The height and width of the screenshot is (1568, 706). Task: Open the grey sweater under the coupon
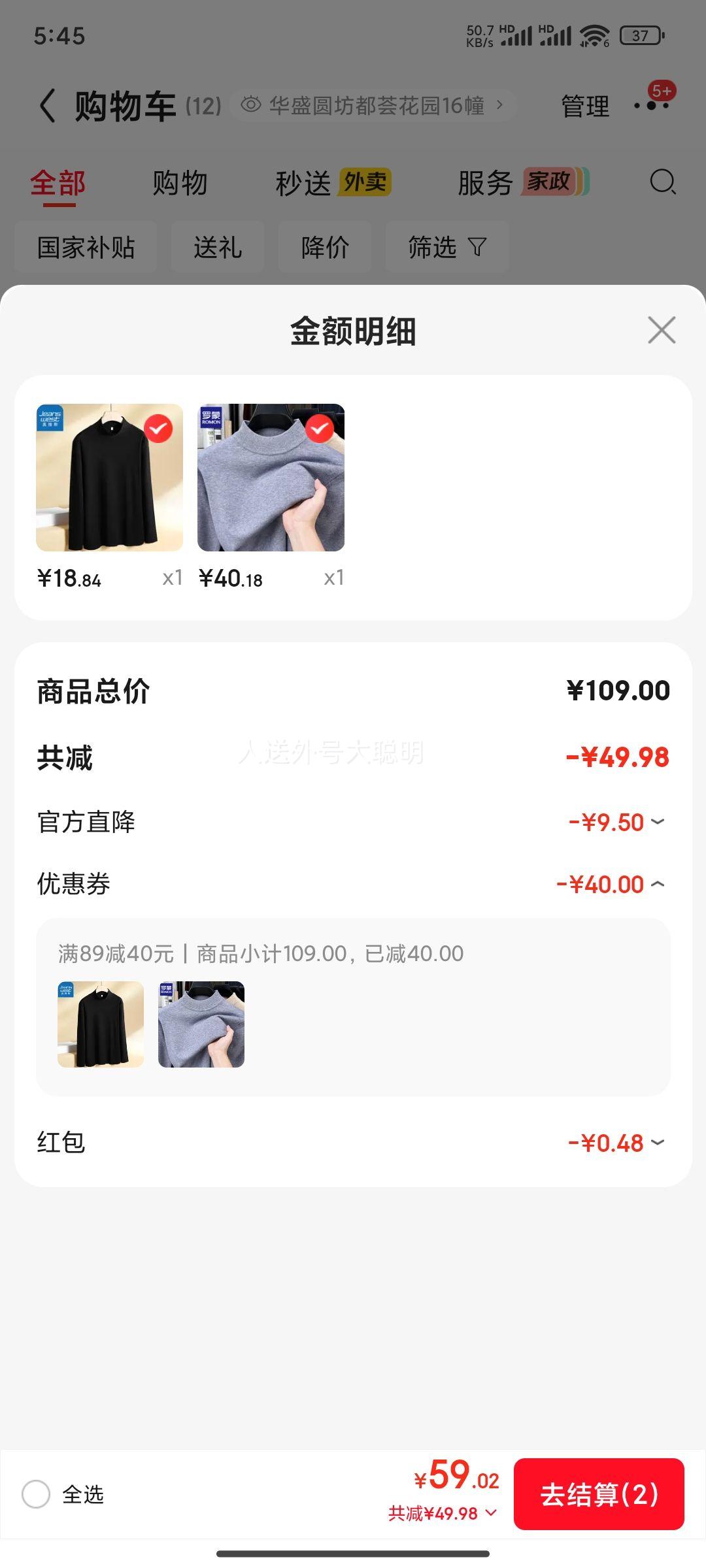201,1024
